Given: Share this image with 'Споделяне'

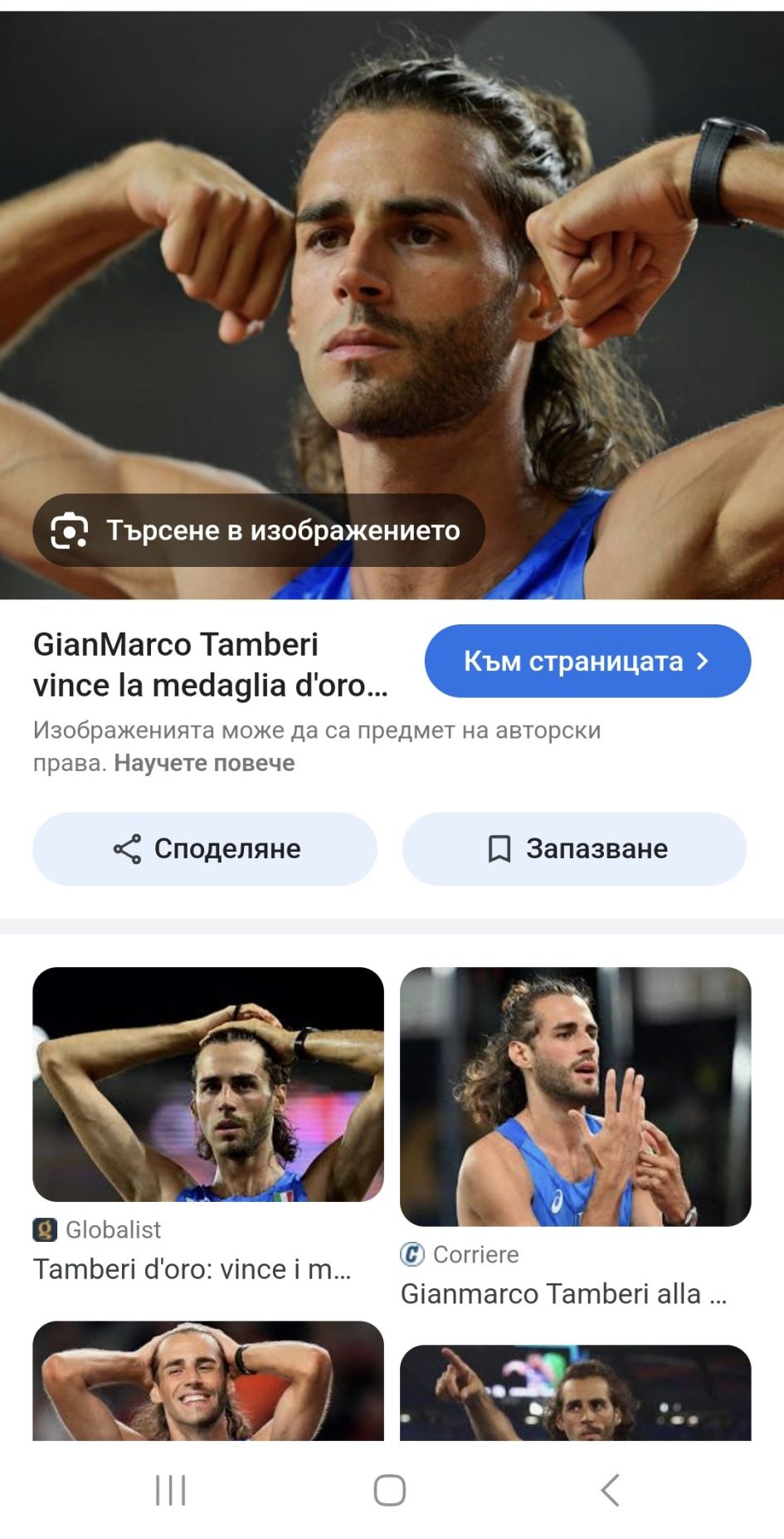Looking at the screenshot, I should click(x=205, y=848).
